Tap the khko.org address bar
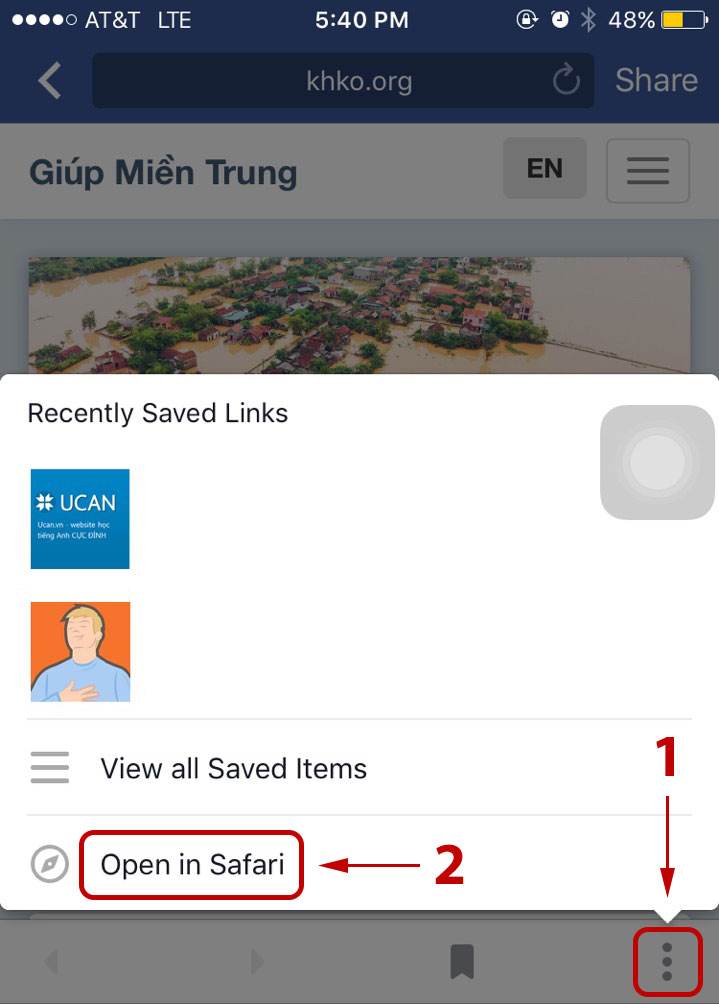Screen dimensions: 719x1004 coord(330,81)
